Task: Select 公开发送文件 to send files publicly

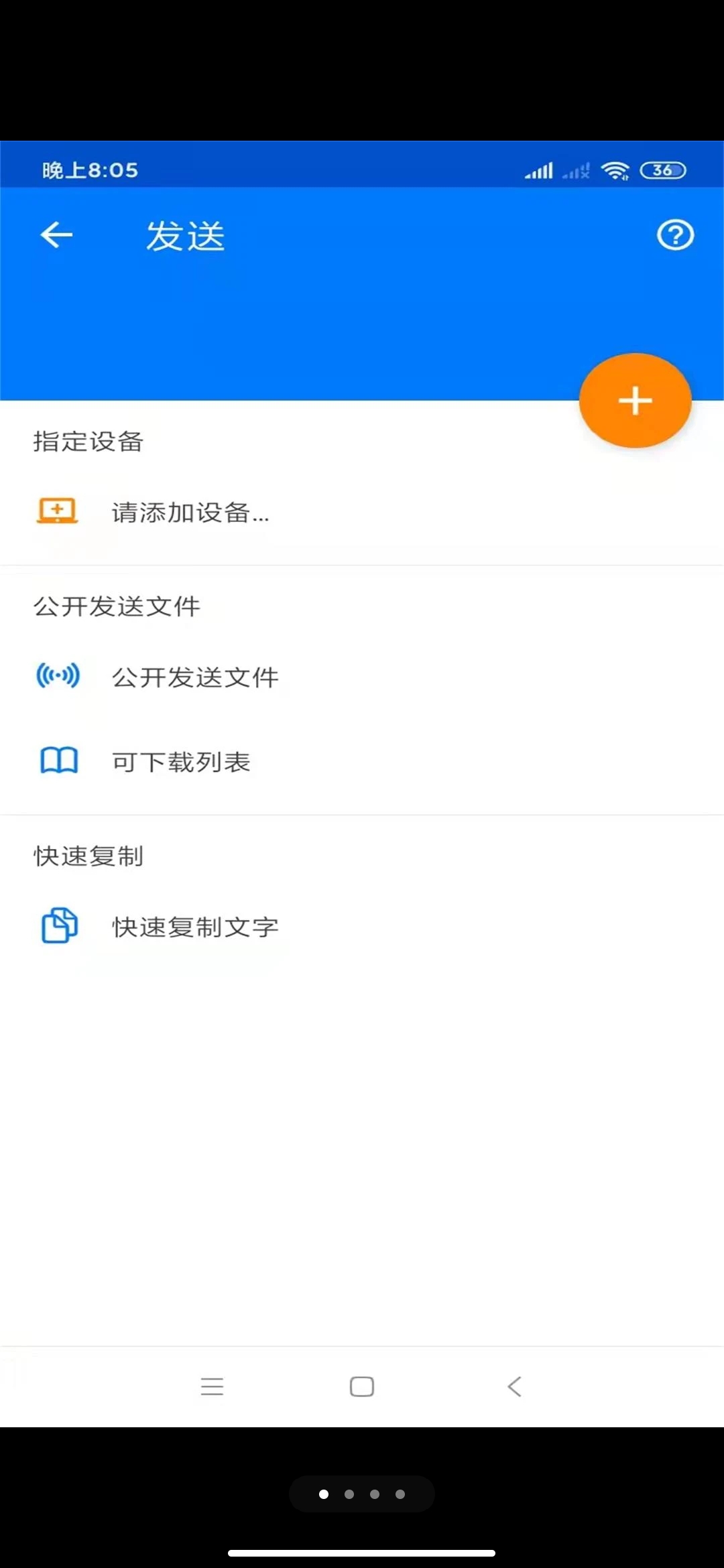Action: [x=196, y=678]
